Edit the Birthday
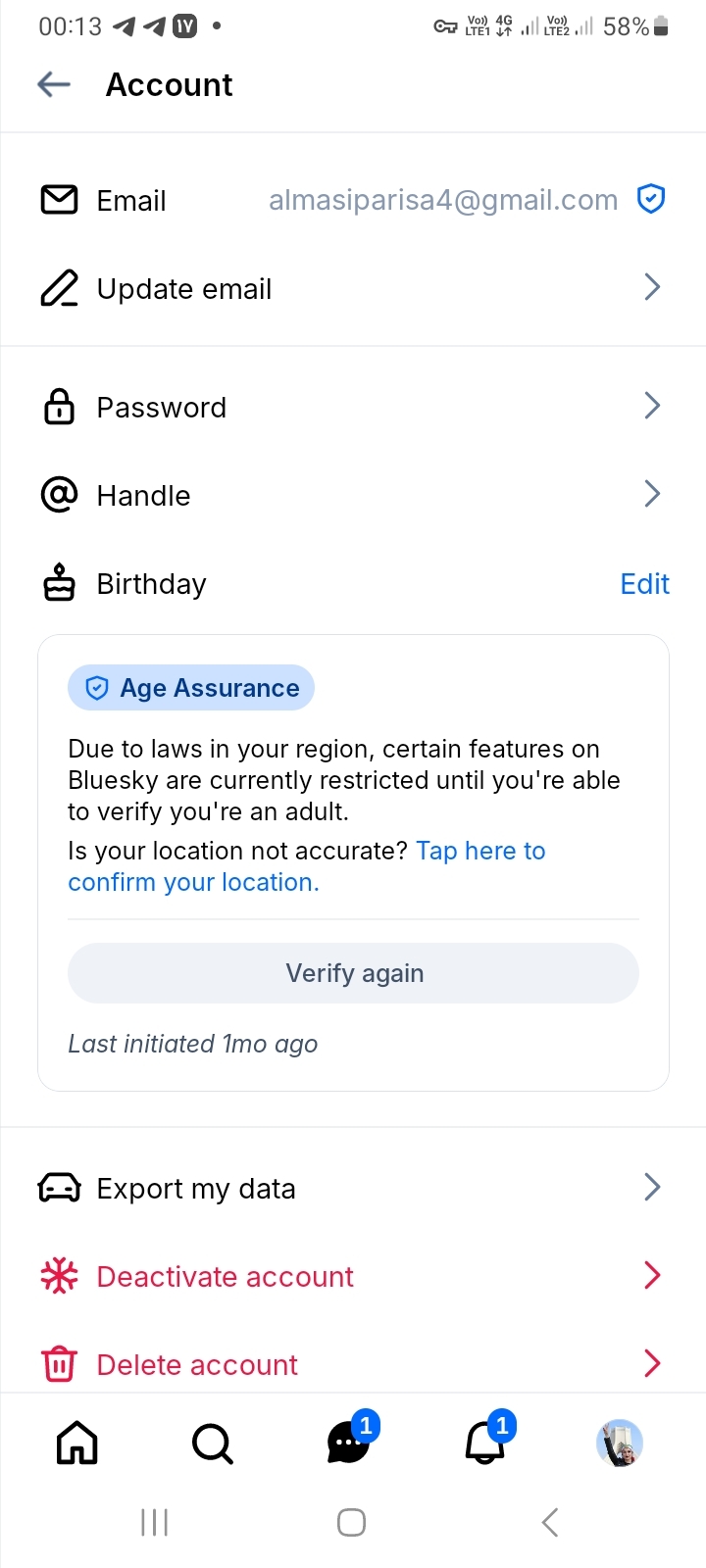 click(x=644, y=584)
